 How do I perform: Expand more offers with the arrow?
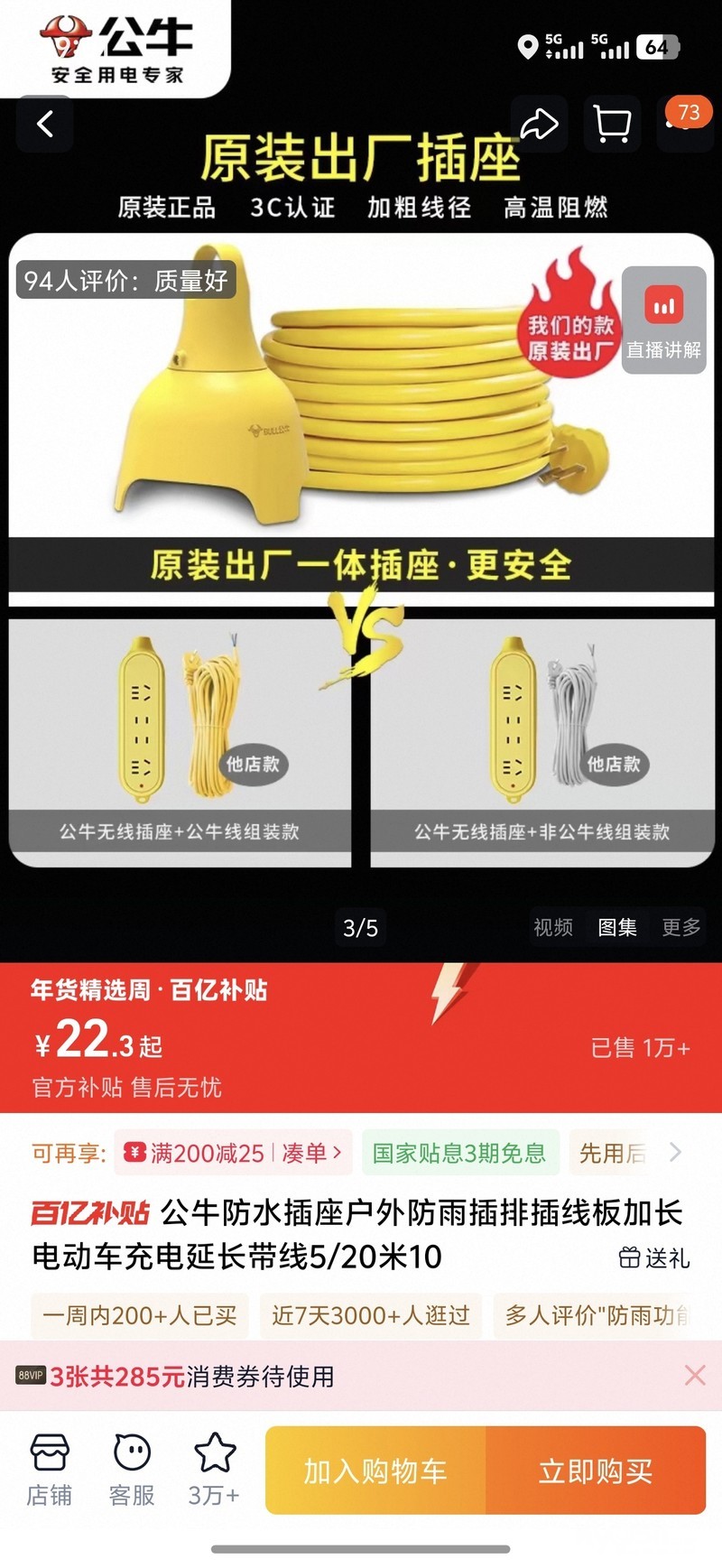(675, 1153)
